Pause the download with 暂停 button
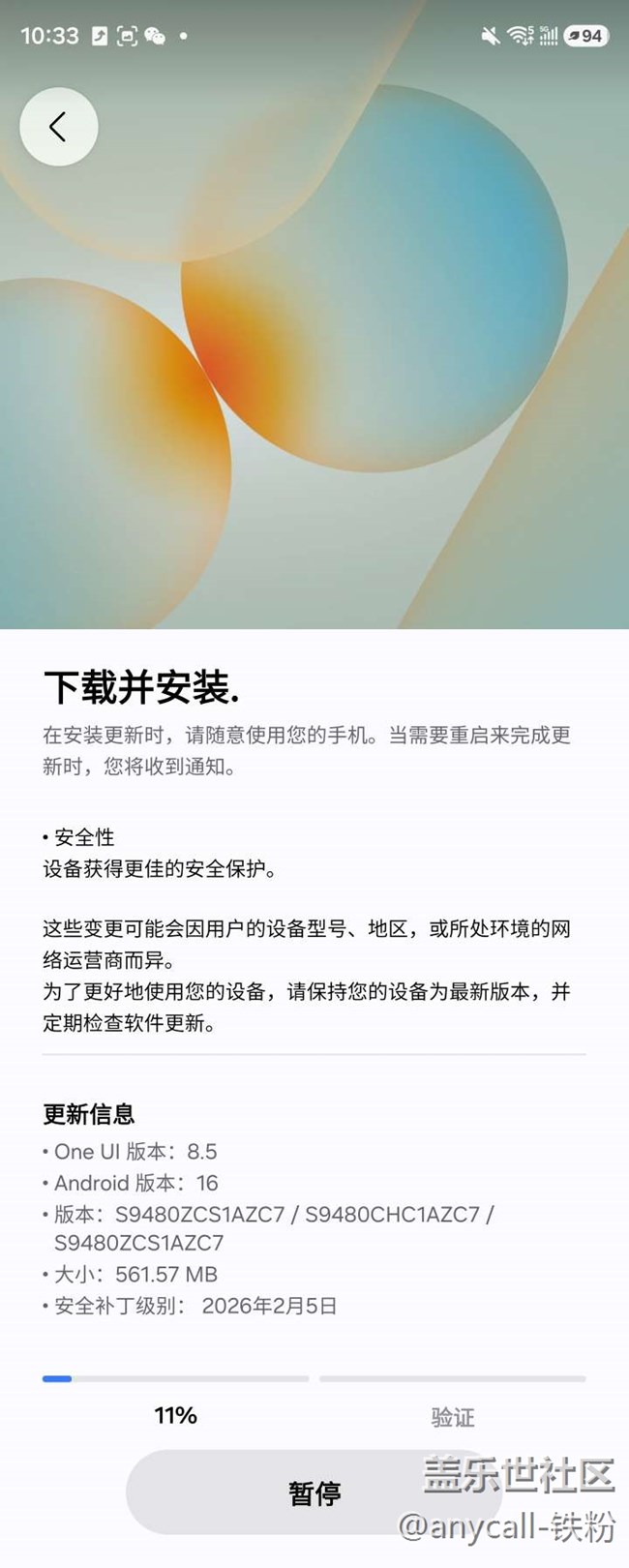This screenshot has height=1568, width=629. (314, 1493)
